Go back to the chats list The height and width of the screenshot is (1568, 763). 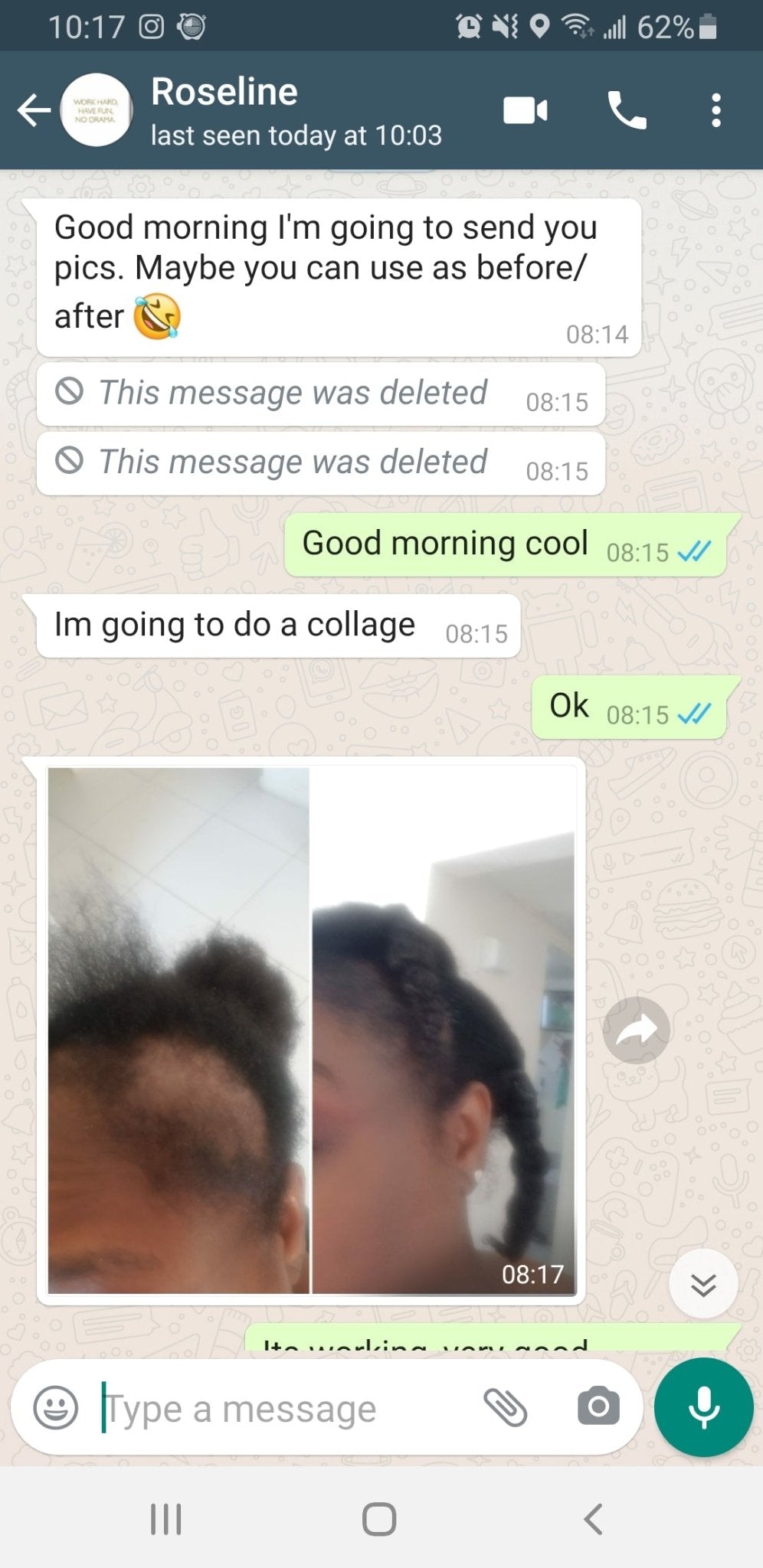[x=34, y=111]
